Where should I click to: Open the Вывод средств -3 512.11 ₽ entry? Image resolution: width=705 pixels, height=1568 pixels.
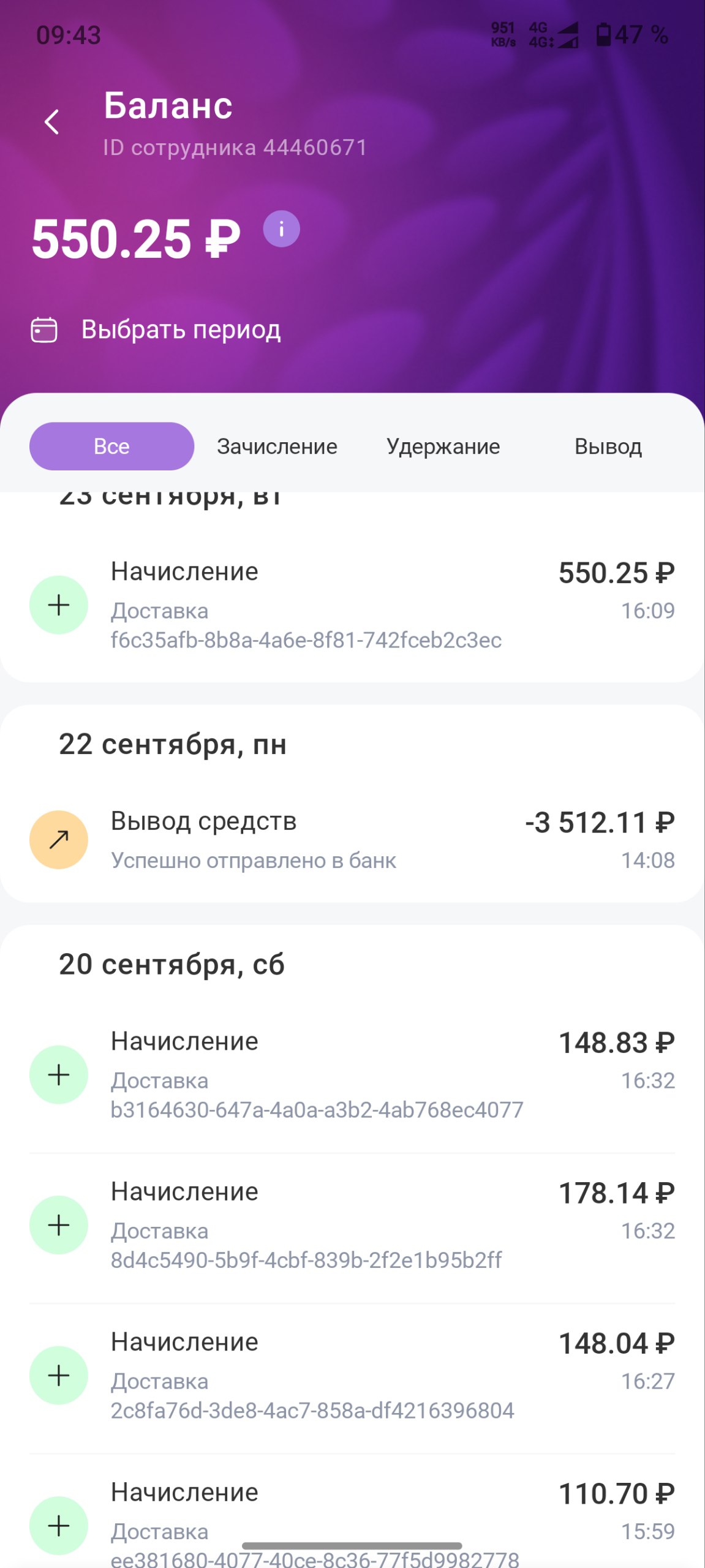[352, 840]
